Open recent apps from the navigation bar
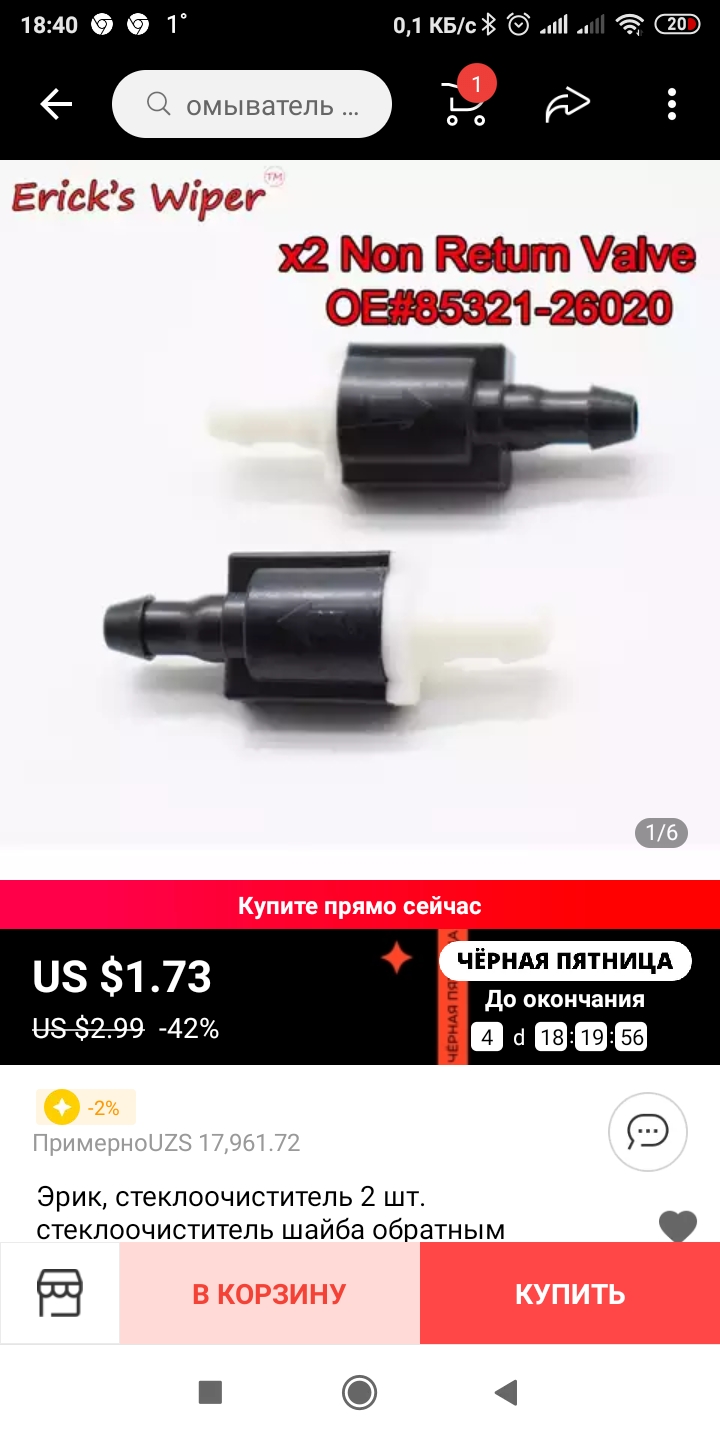 [210, 1392]
